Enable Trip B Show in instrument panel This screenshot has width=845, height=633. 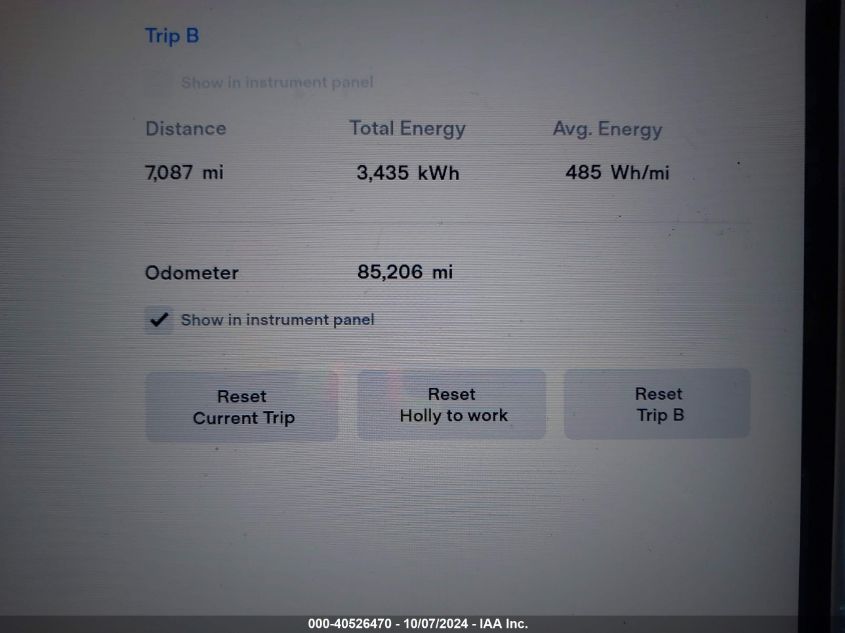point(159,83)
